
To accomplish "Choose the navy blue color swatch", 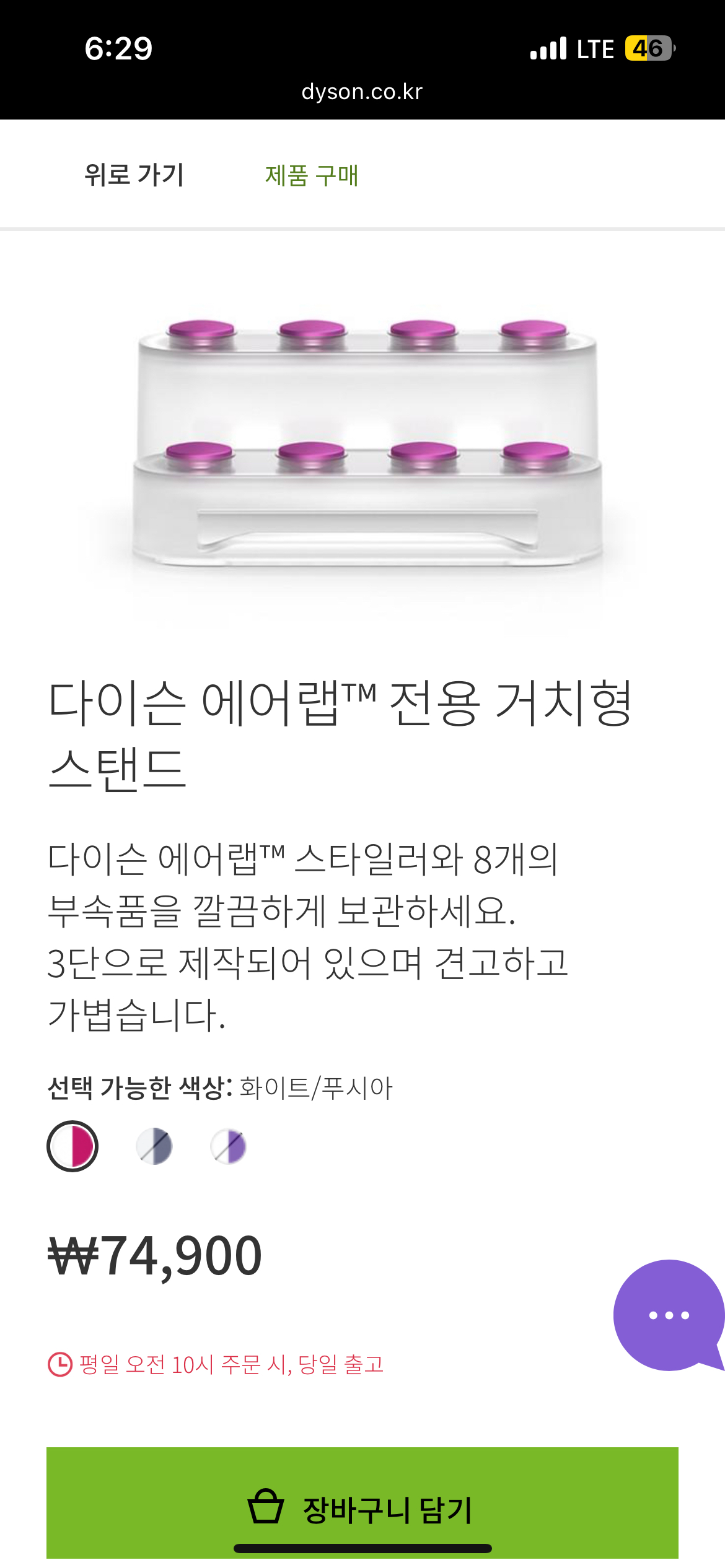I will pyautogui.click(x=154, y=1146).
